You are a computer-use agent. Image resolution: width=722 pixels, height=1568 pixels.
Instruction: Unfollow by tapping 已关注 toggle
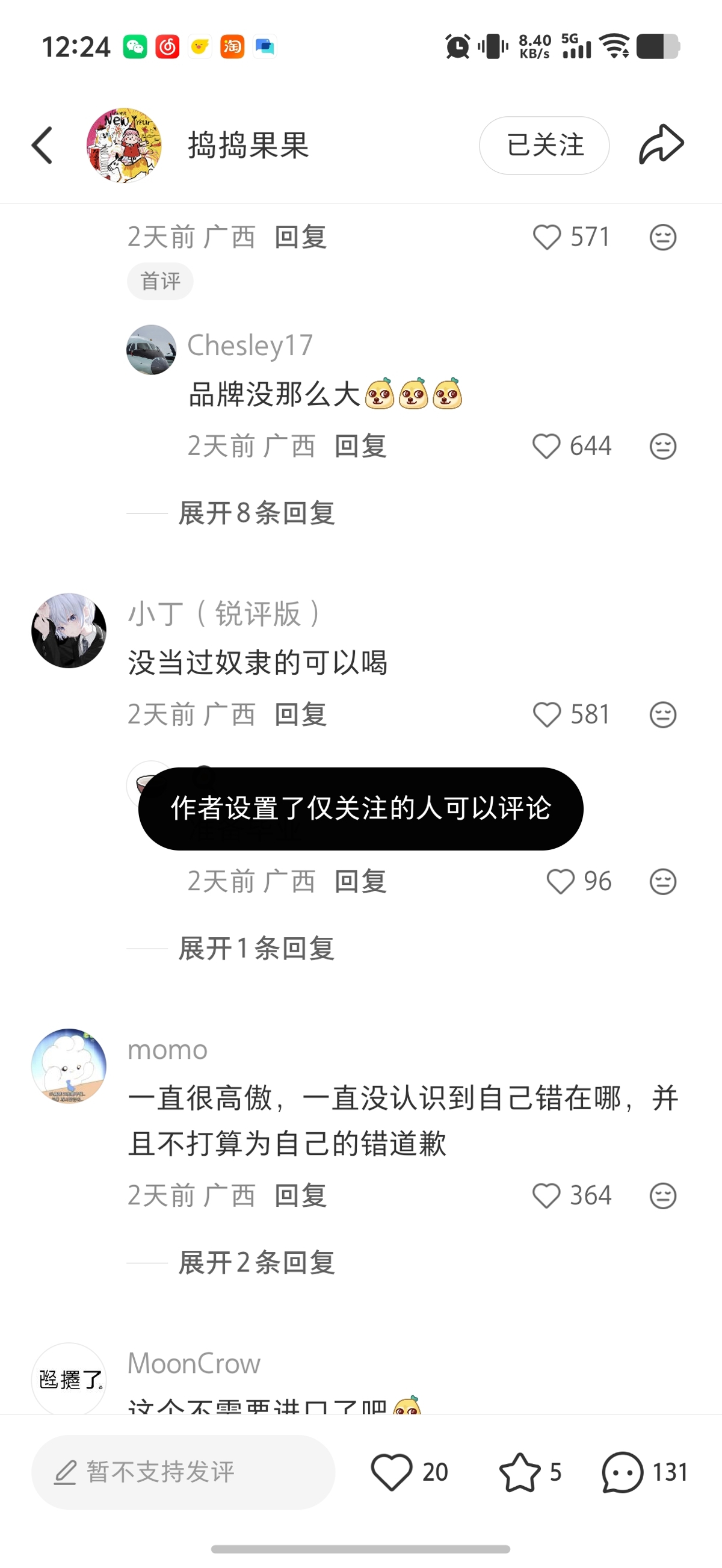point(543,145)
